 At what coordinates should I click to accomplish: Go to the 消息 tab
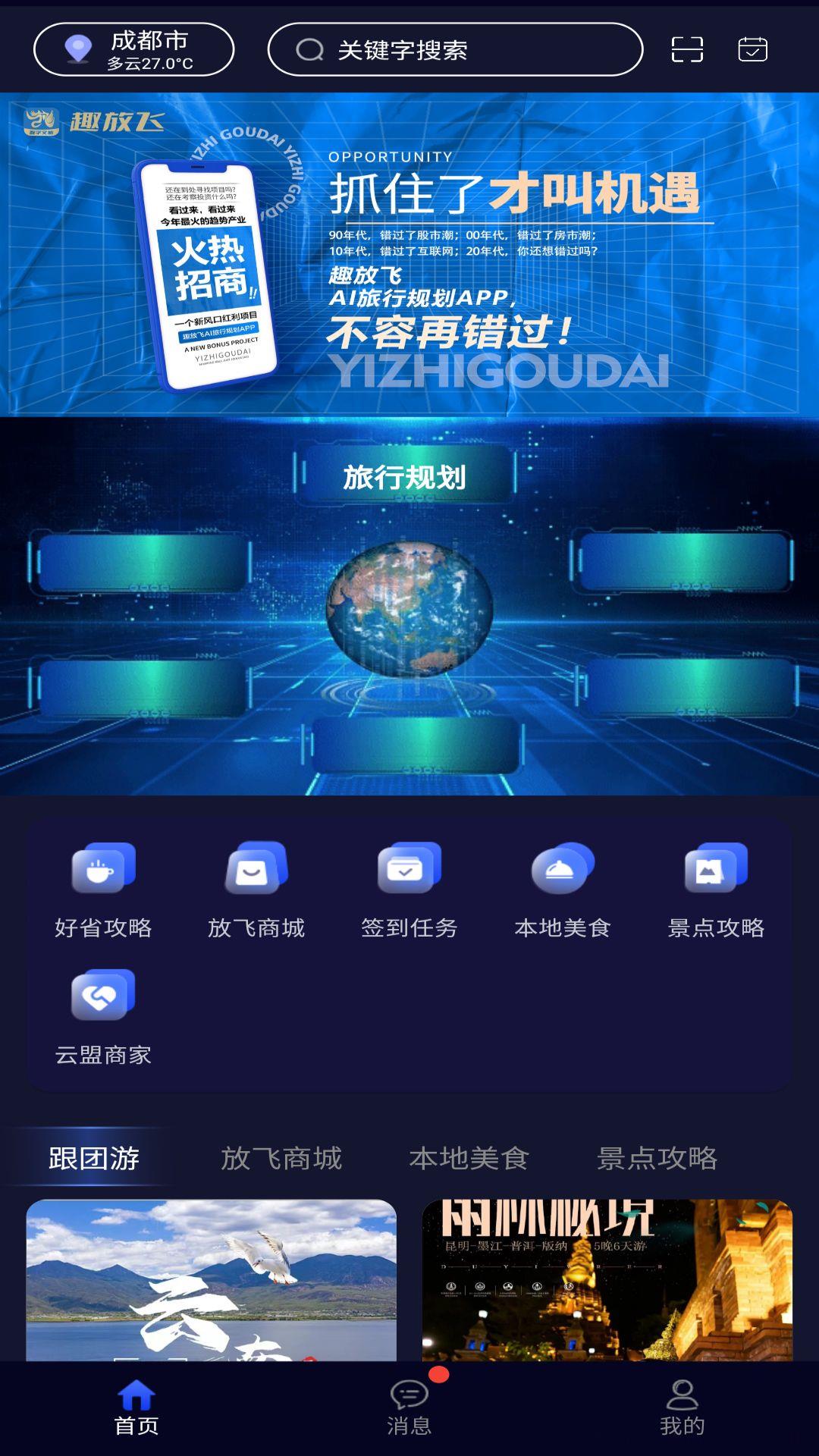409,1408
